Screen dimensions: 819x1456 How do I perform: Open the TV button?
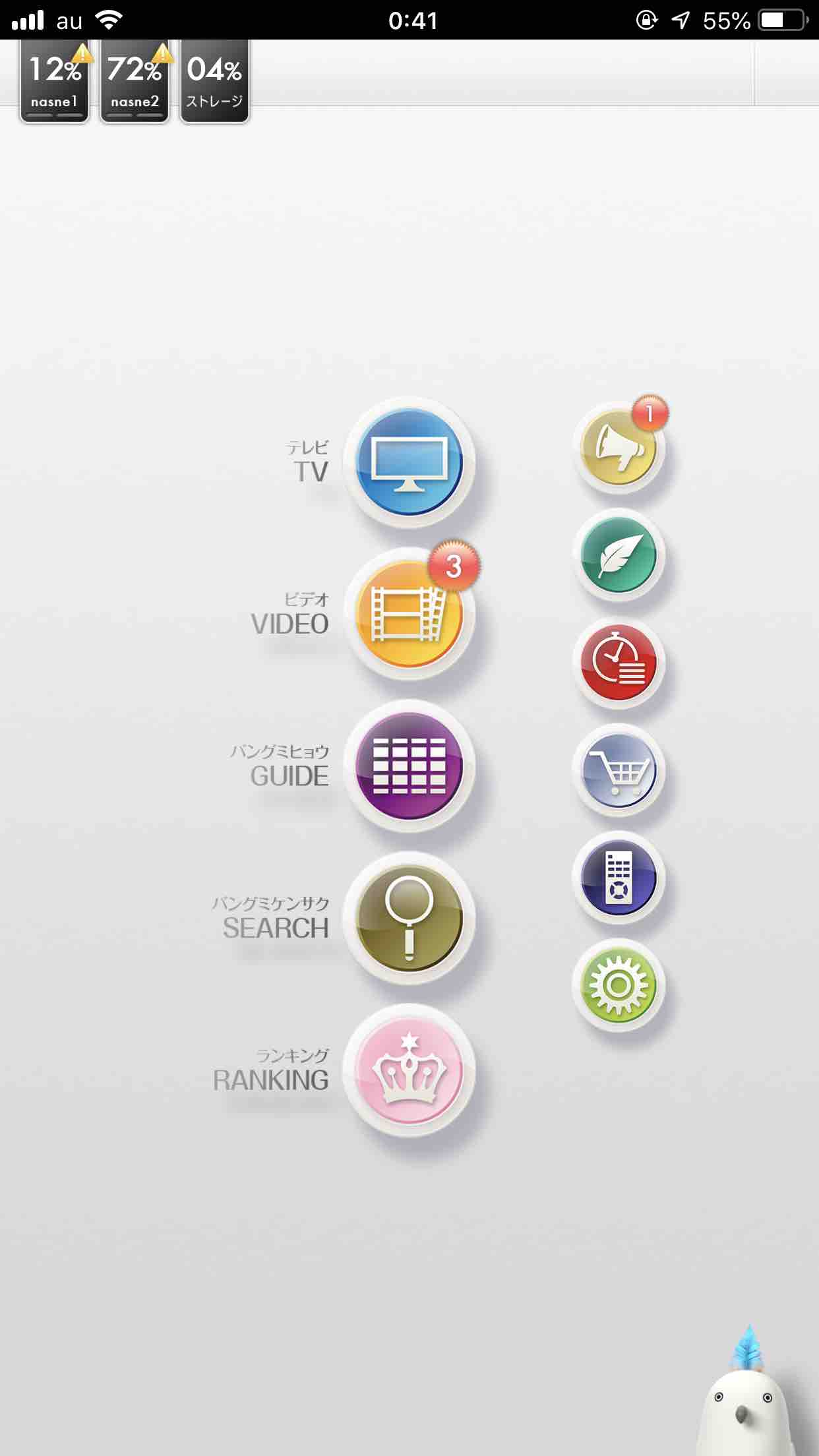(409, 462)
